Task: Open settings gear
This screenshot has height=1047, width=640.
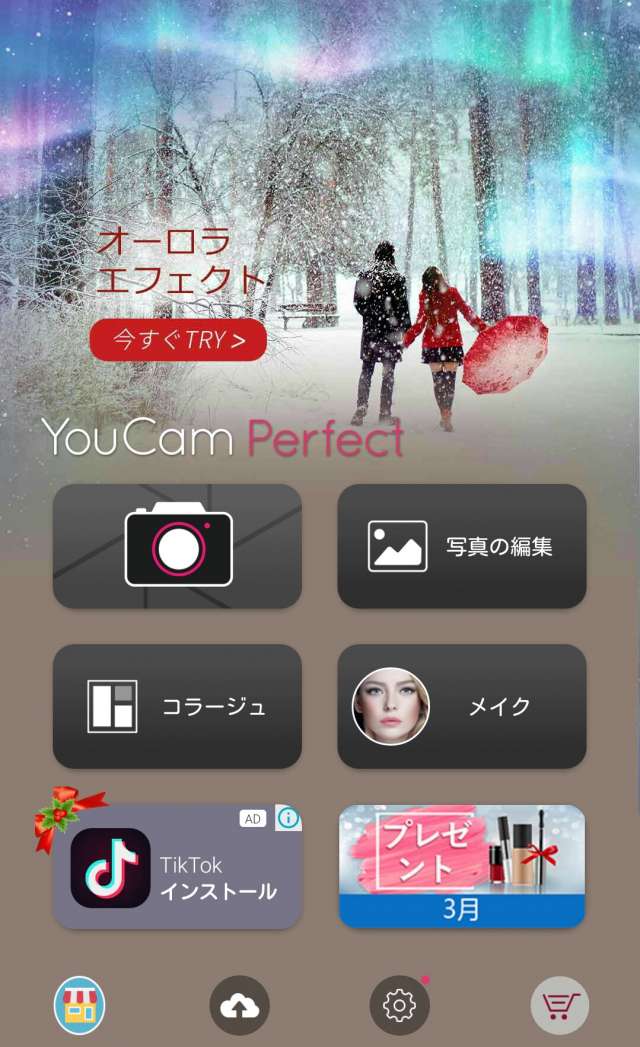Action: 399,1006
